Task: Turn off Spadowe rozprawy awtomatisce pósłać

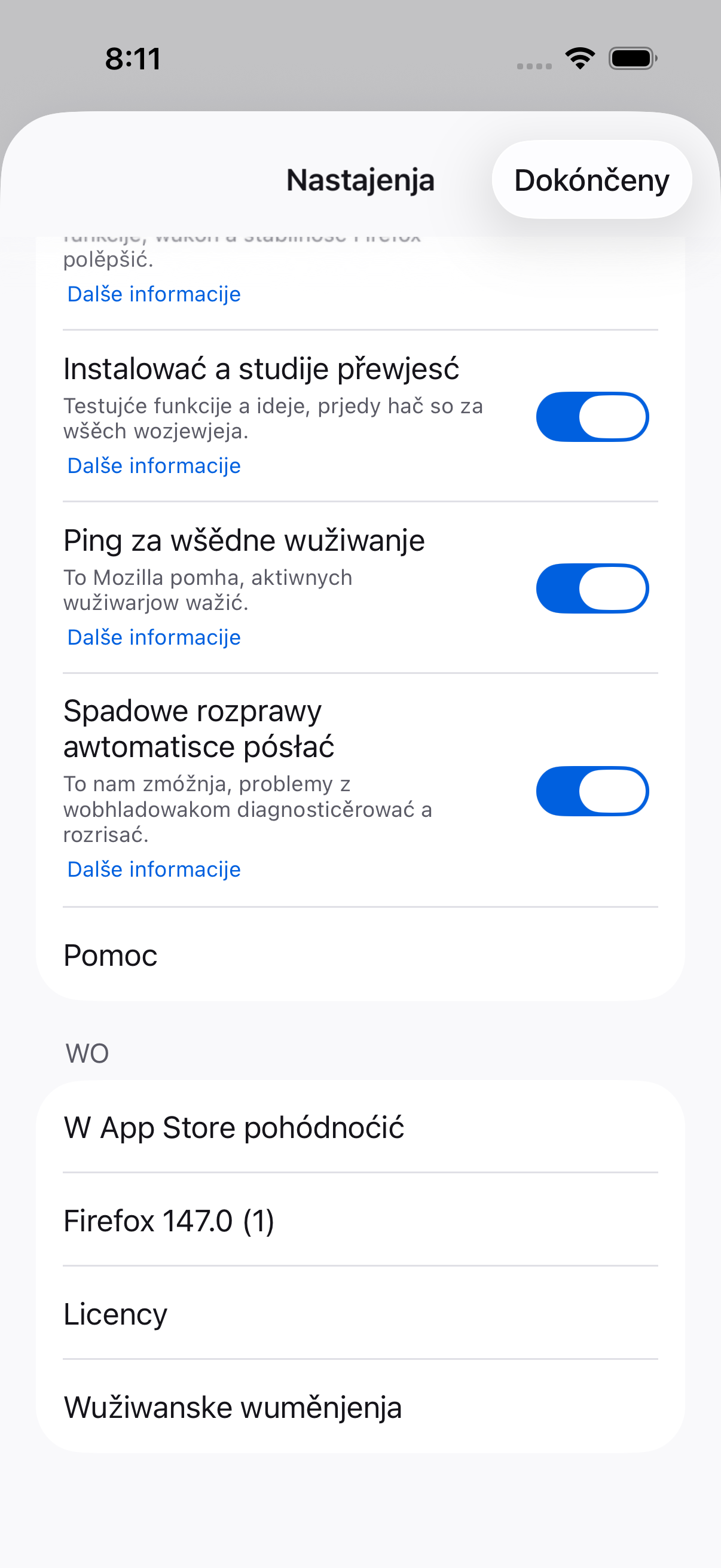Action: 592,791
